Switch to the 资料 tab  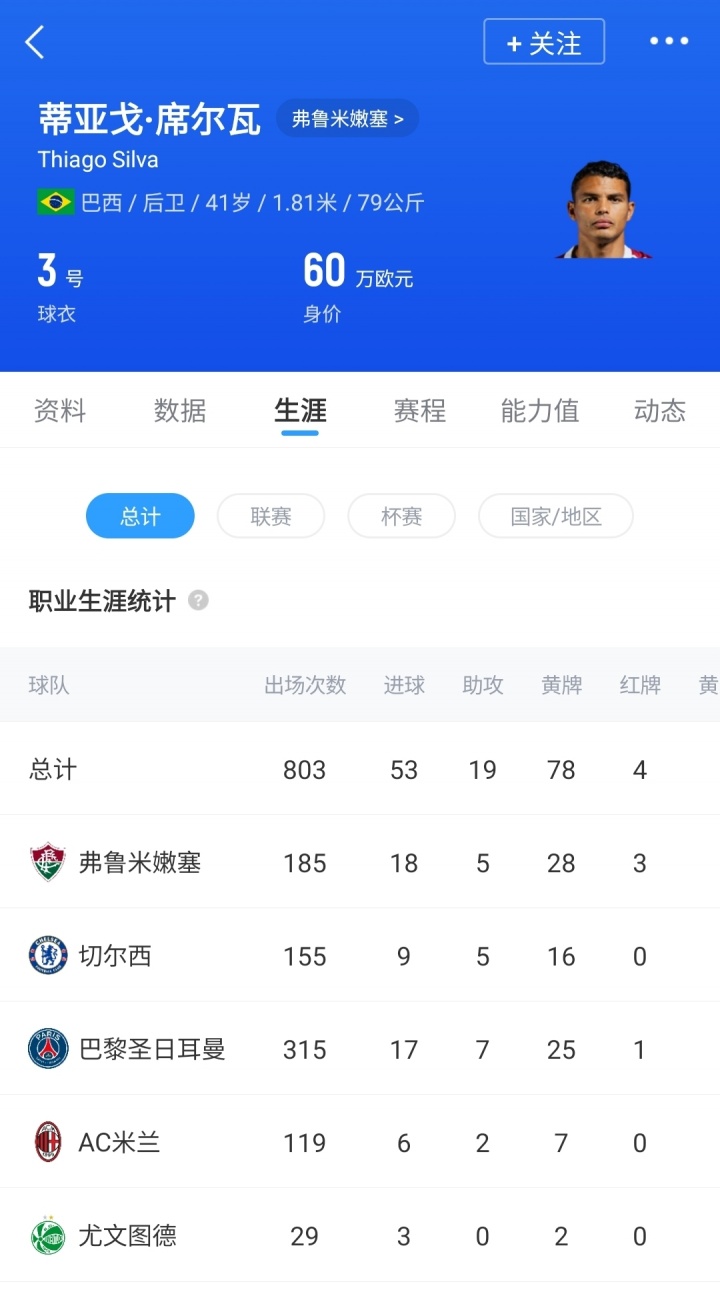pyautogui.click(x=60, y=411)
